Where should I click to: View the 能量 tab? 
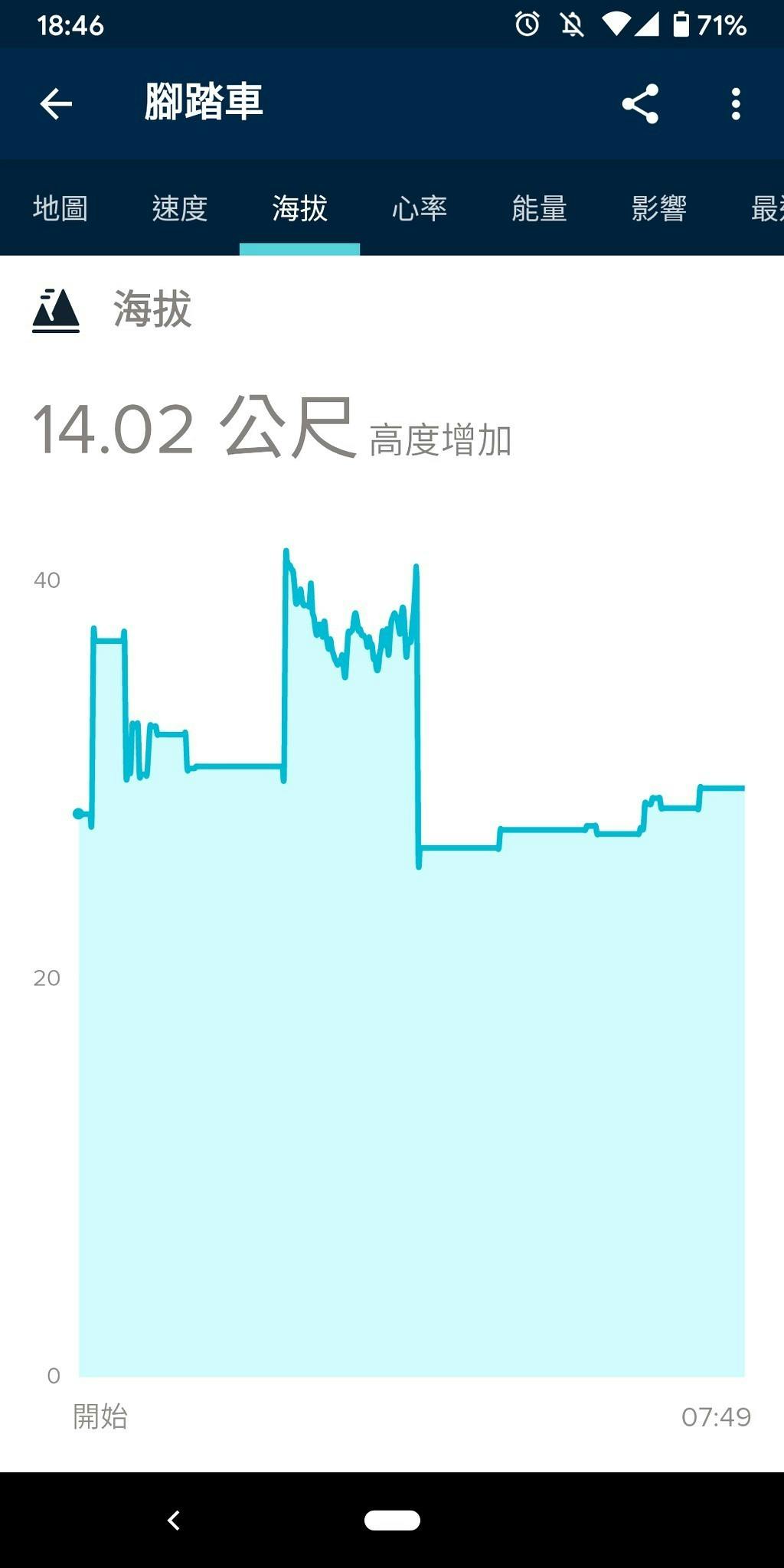539,208
